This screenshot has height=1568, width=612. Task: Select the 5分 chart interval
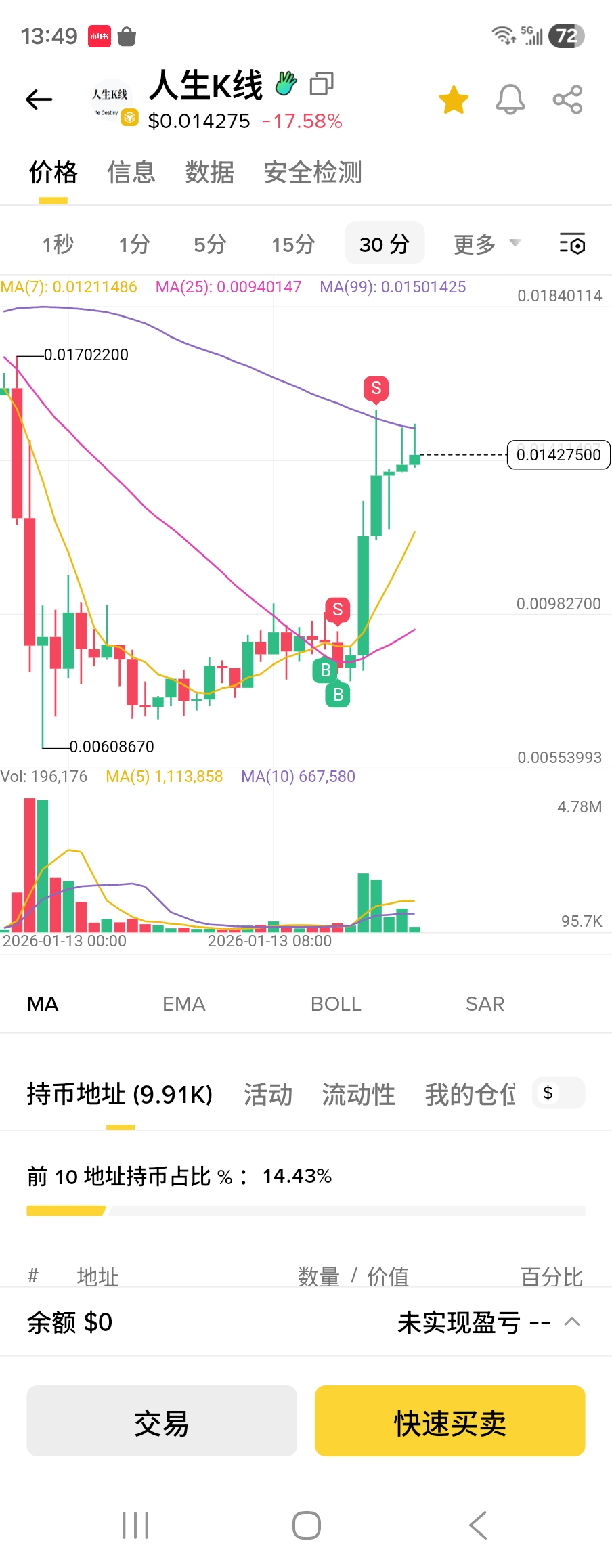tap(210, 244)
